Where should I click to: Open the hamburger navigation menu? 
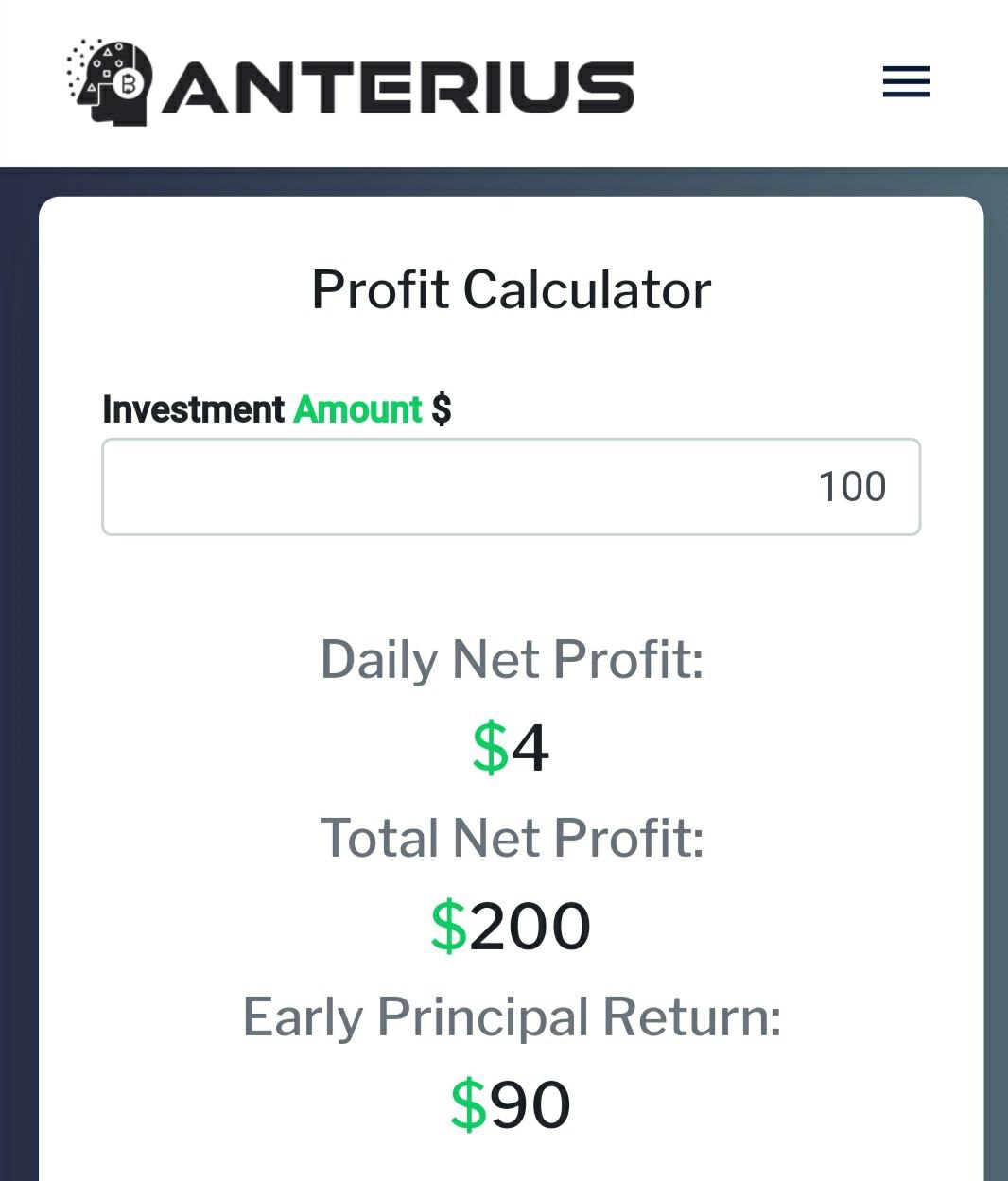[x=906, y=81]
